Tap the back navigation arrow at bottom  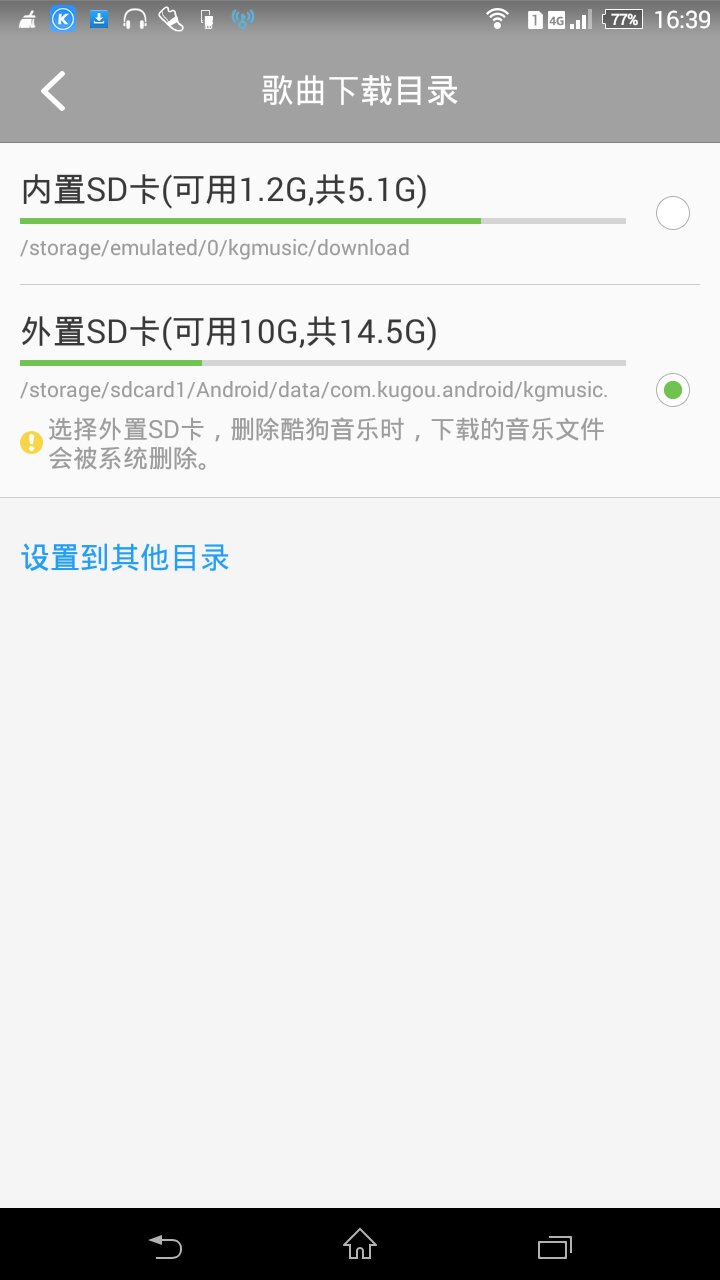[165, 1247]
